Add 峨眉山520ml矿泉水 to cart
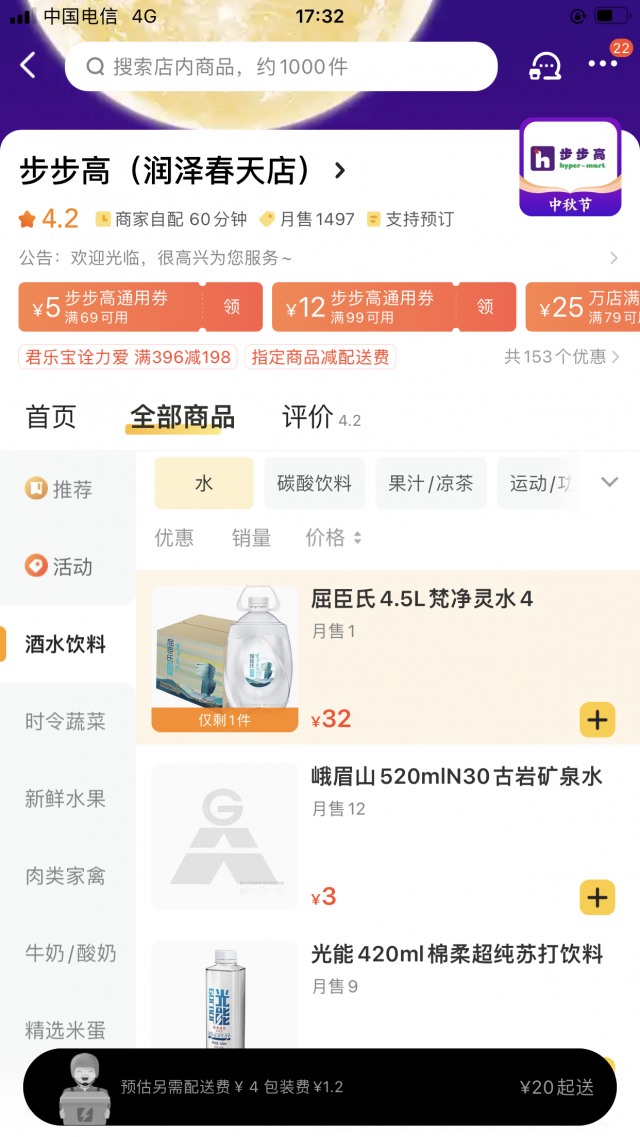The image size is (640, 1137). point(597,897)
